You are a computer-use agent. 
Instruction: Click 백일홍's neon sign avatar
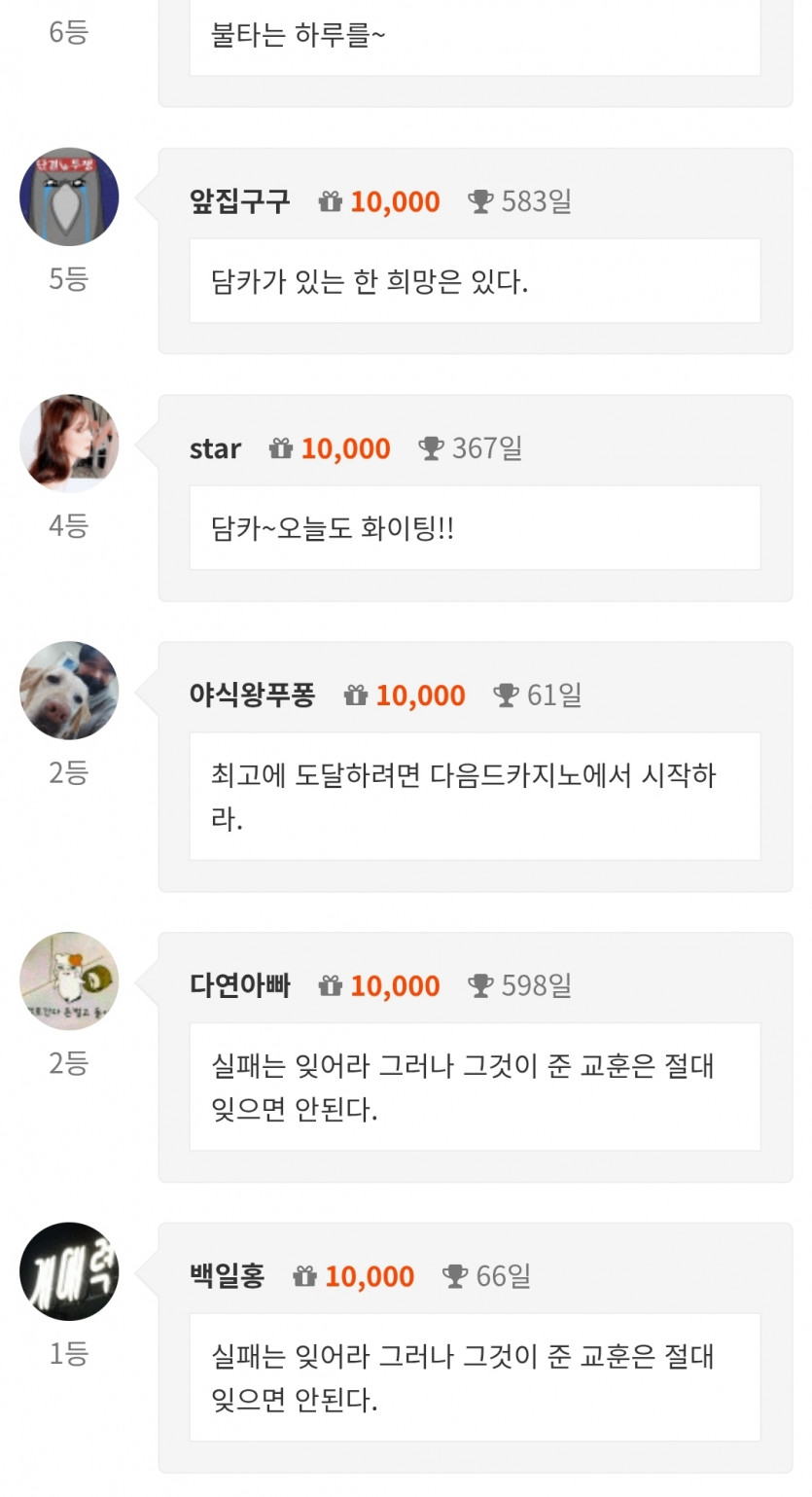(x=69, y=1269)
